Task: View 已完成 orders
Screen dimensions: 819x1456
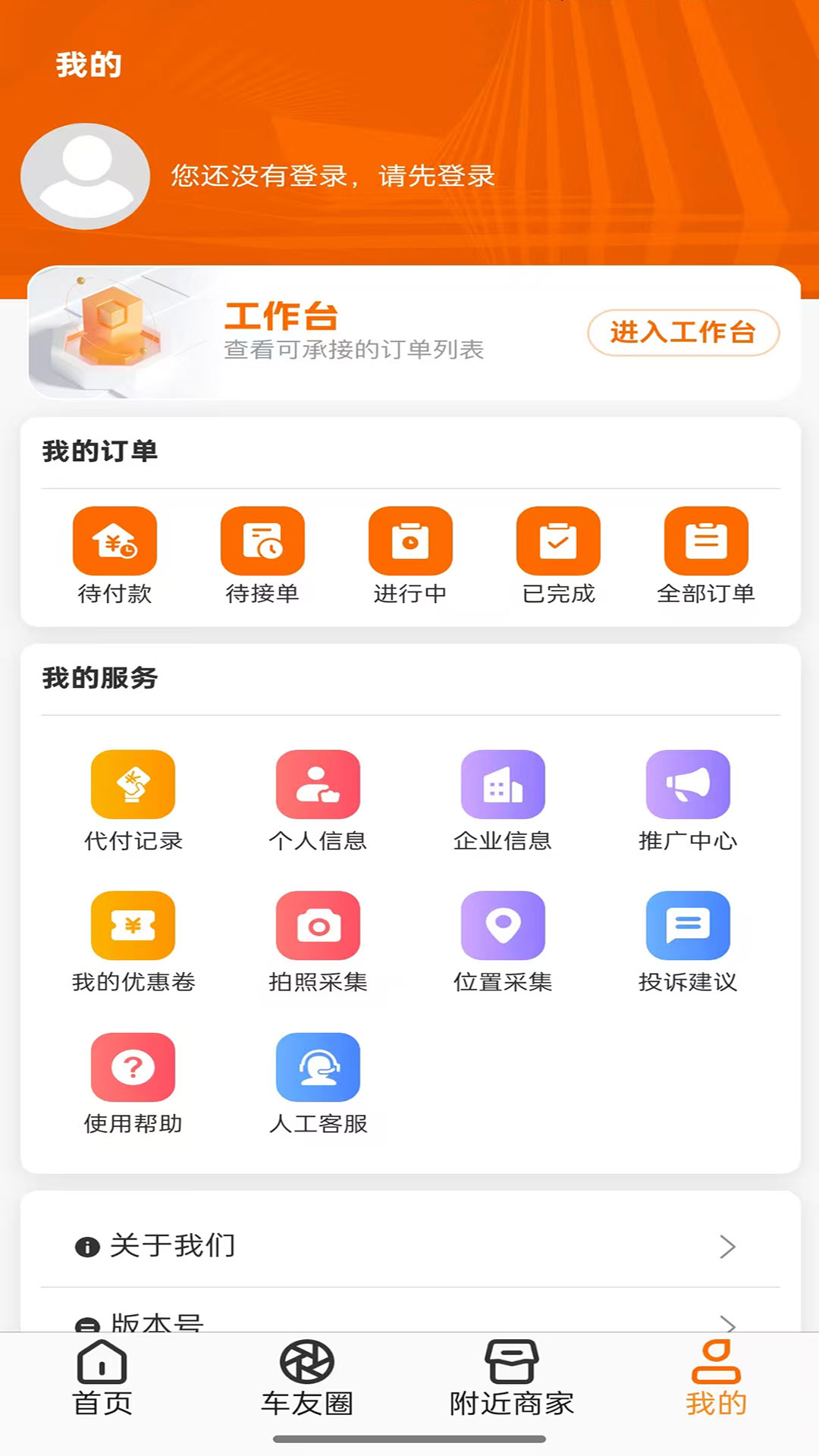Action: click(x=558, y=555)
